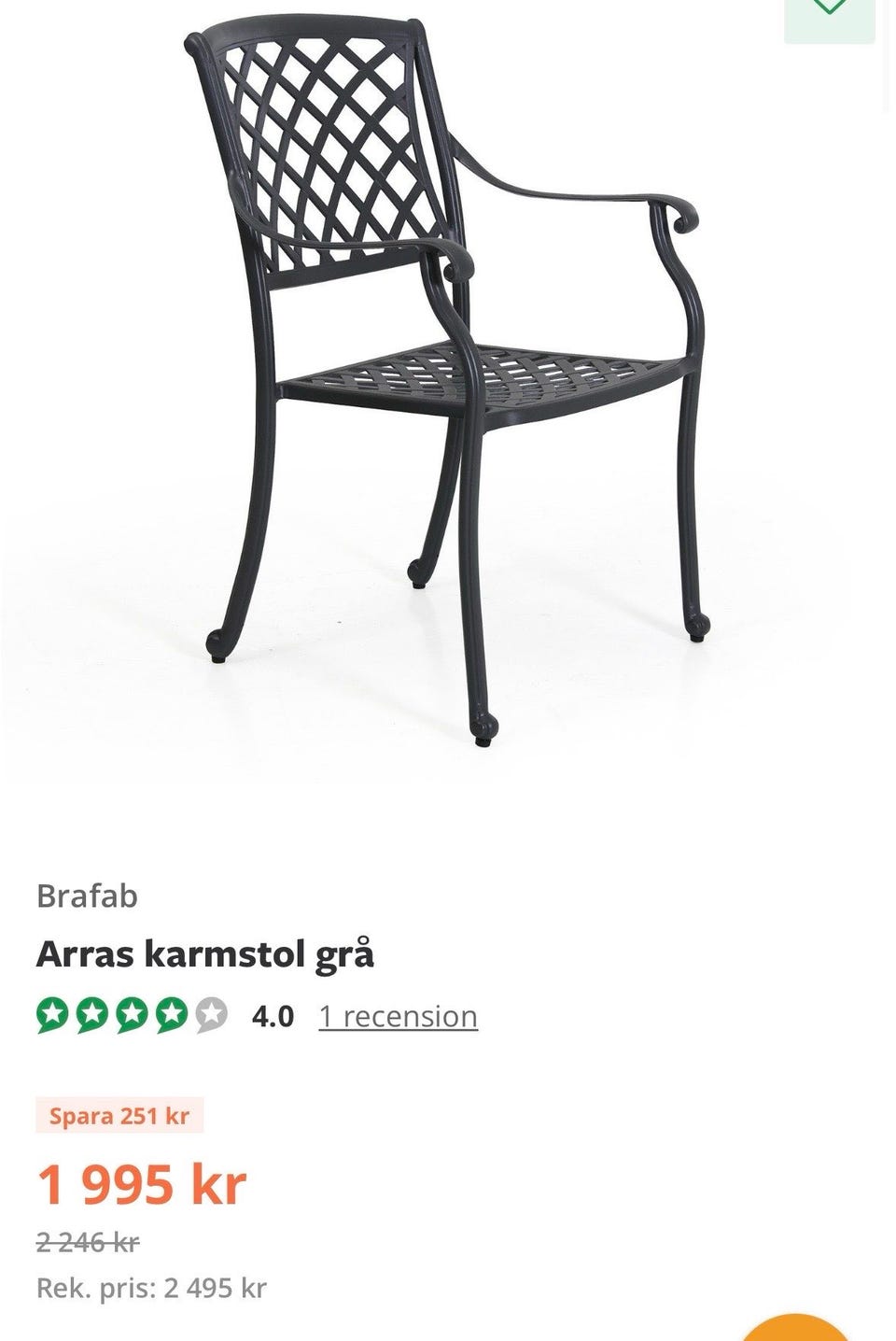Image resolution: width=896 pixels, height=1341 pixels.
Task: Click the crossed-out 2 246 kr price
Action: (x=89, y=1243)
